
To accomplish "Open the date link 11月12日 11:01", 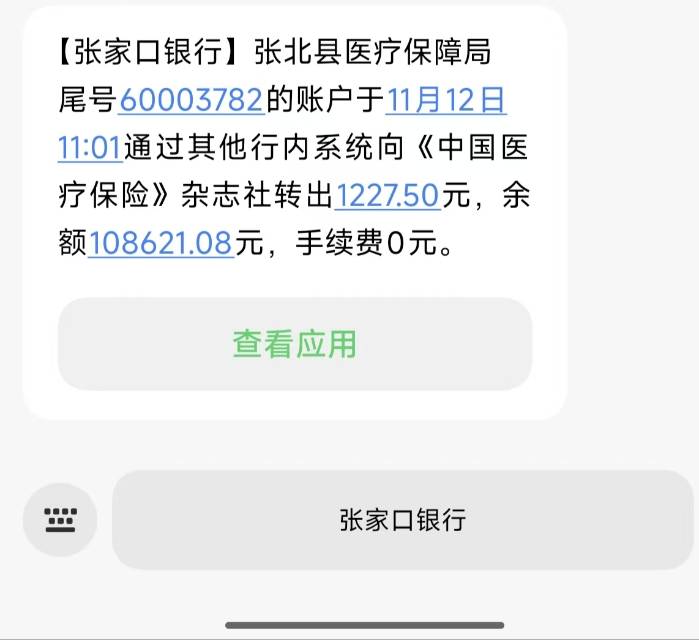I will (446, 101).
